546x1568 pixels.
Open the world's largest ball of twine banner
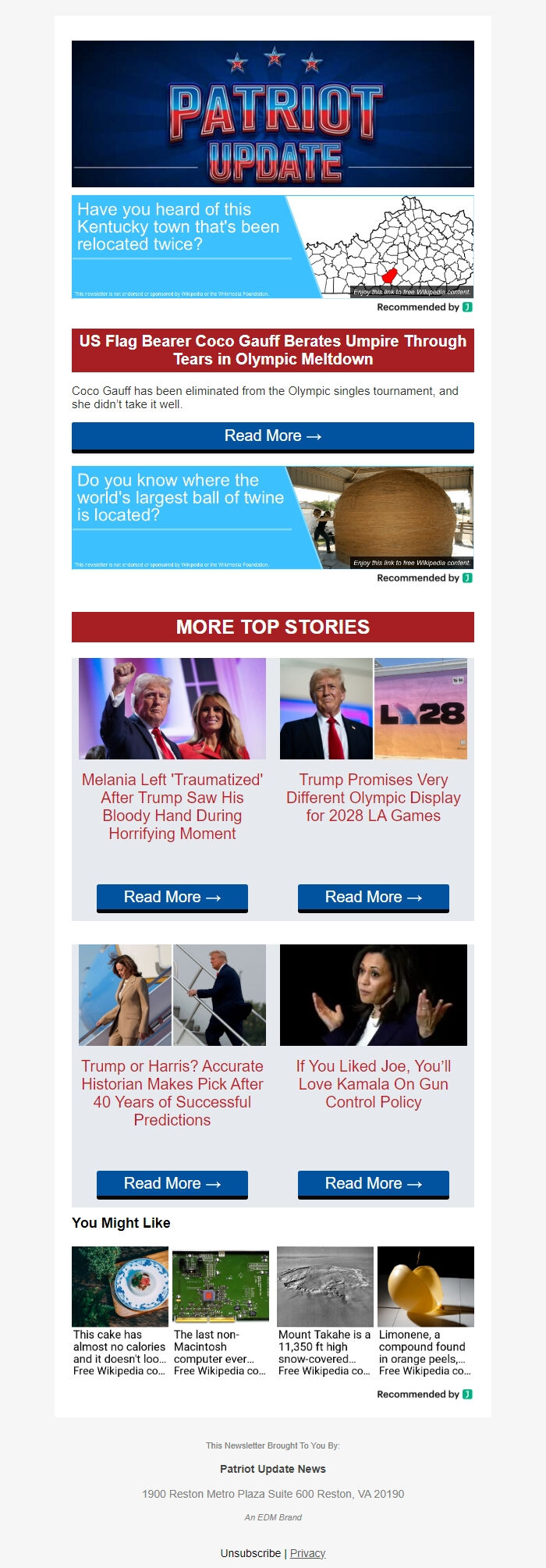(x=272, y=517)
